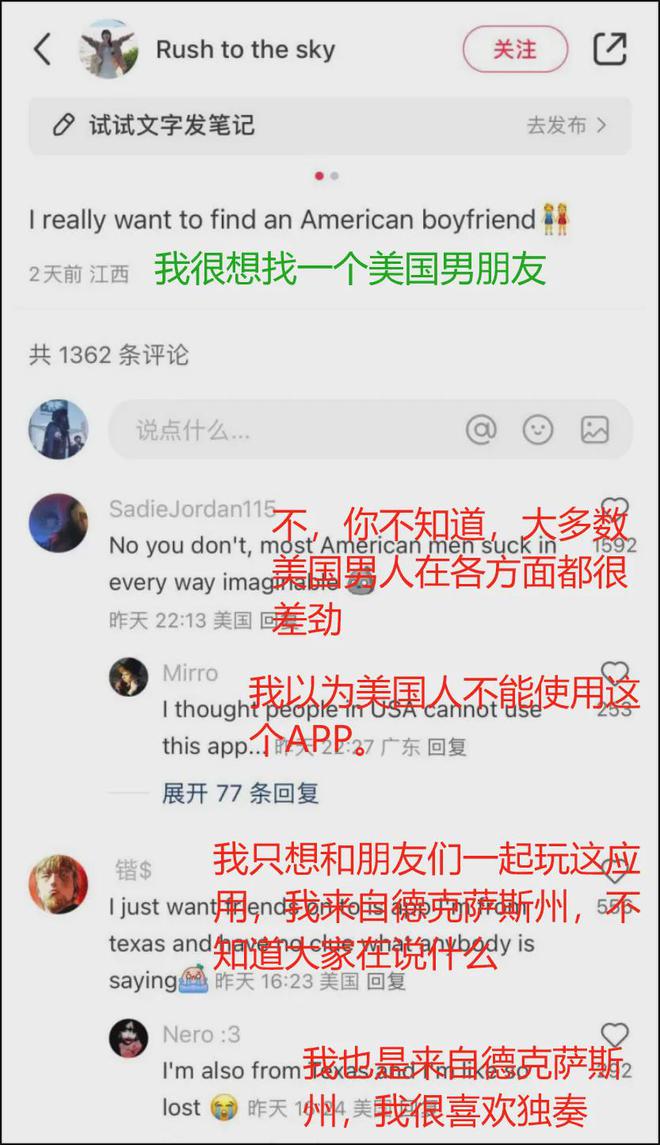Screen dimensions: 660x1145
Task: Like Nero :3's reply
Action: point(614,1036)
